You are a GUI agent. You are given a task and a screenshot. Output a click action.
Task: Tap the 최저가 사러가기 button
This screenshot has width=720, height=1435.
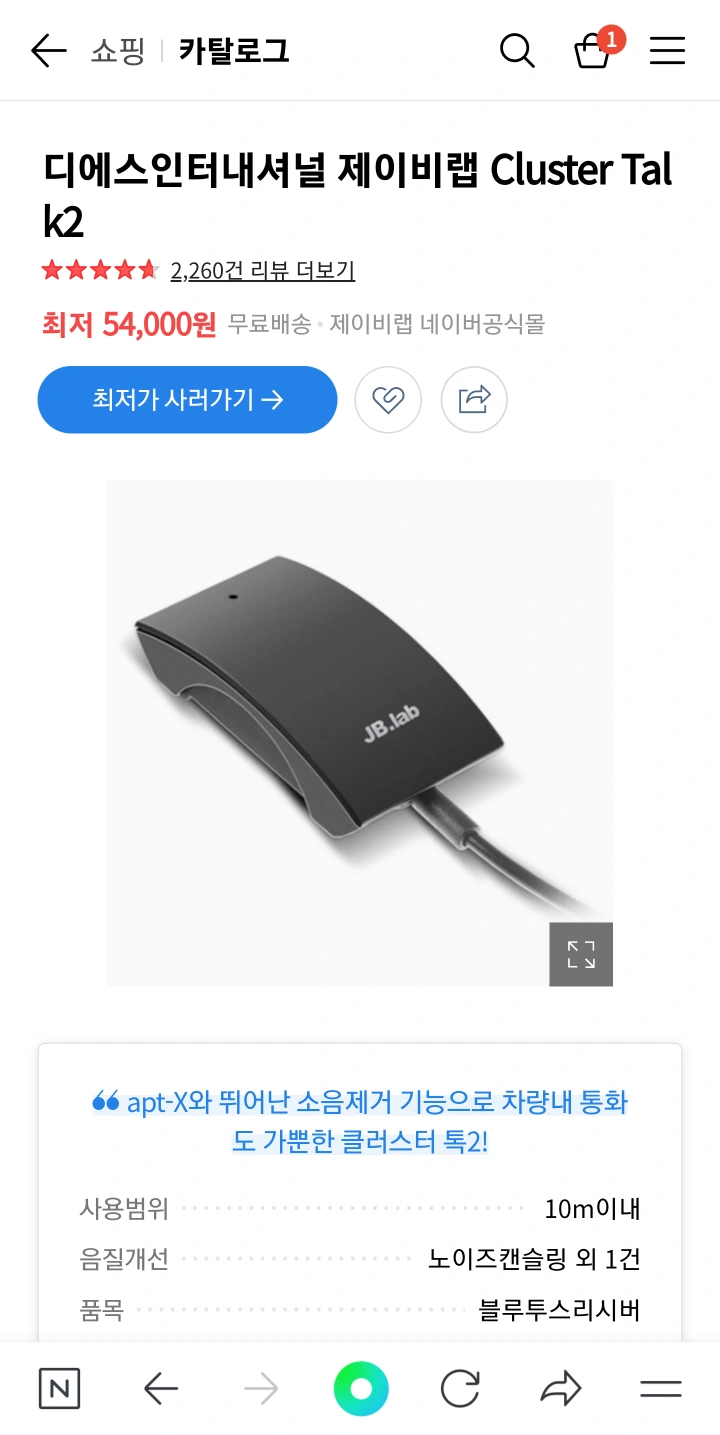tap(186, 399)
